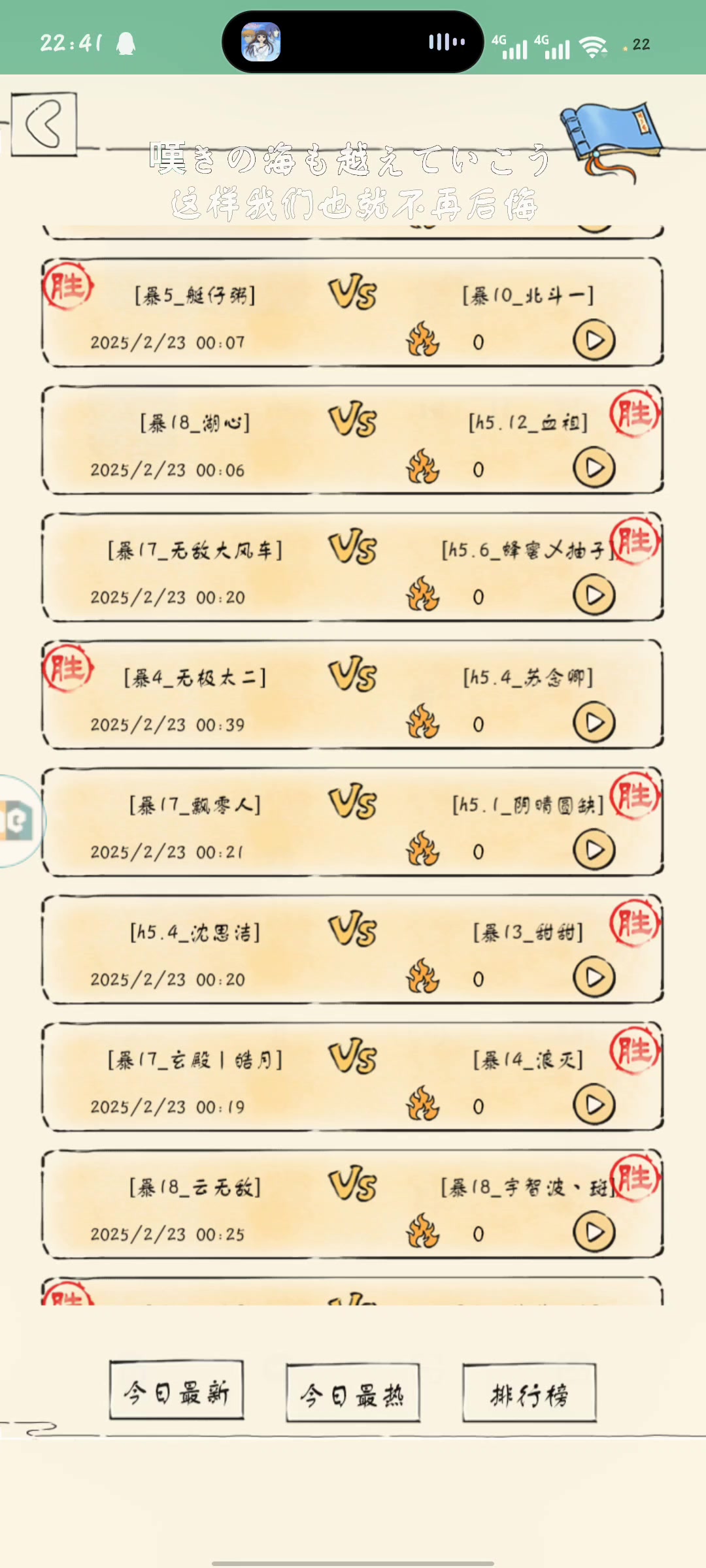Go back using the arrow button
Screen dimensions: 706x1568
click(x=44, y=123)
